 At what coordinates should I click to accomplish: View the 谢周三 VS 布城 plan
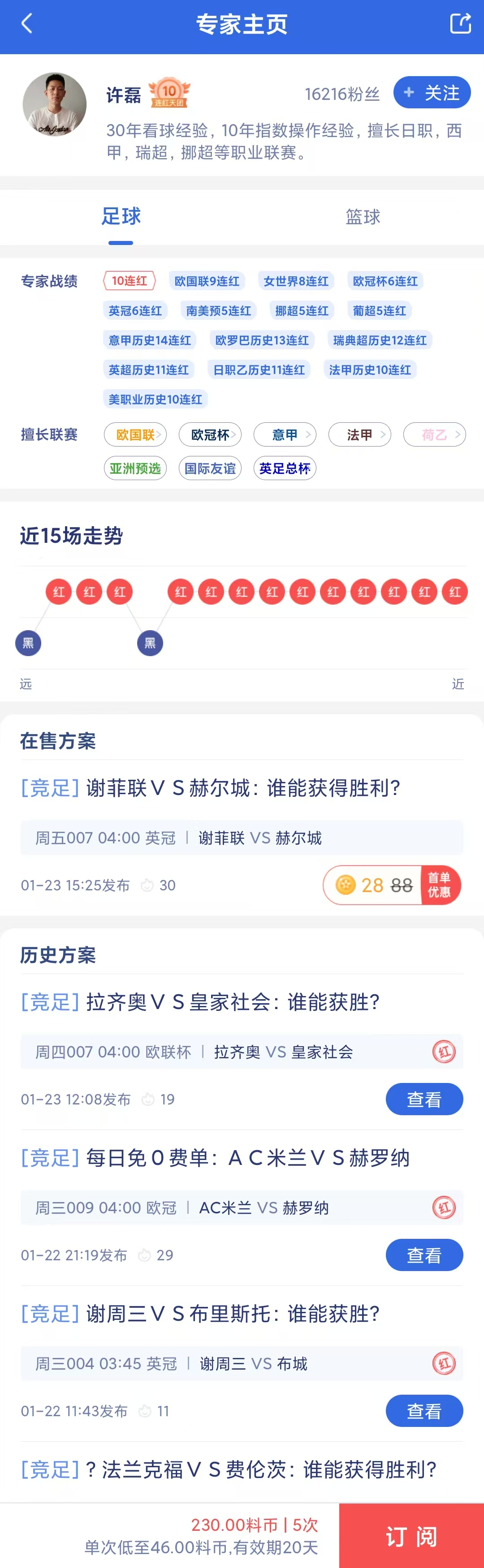424,1411
